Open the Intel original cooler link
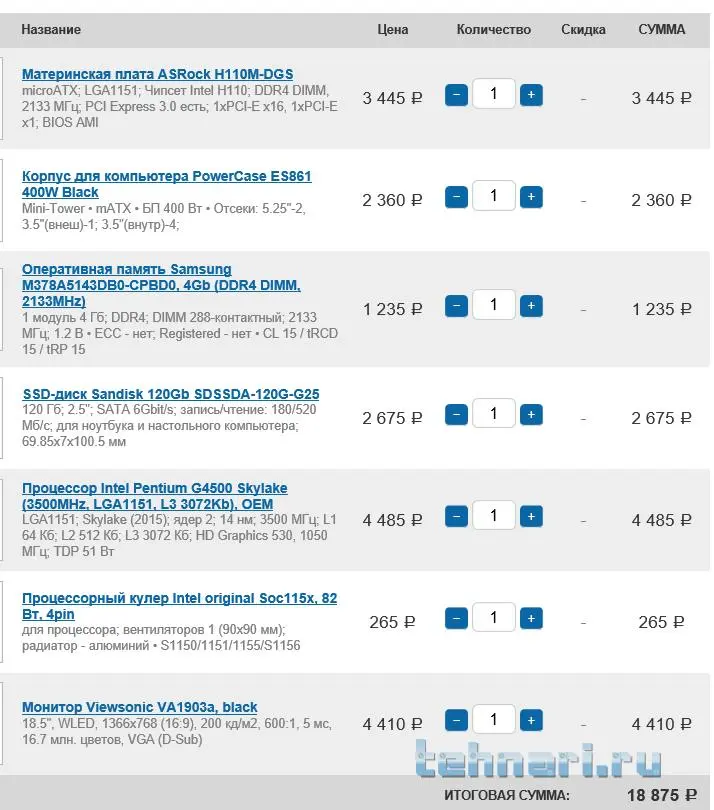The image size is (714, 810). tap(179, 598)
